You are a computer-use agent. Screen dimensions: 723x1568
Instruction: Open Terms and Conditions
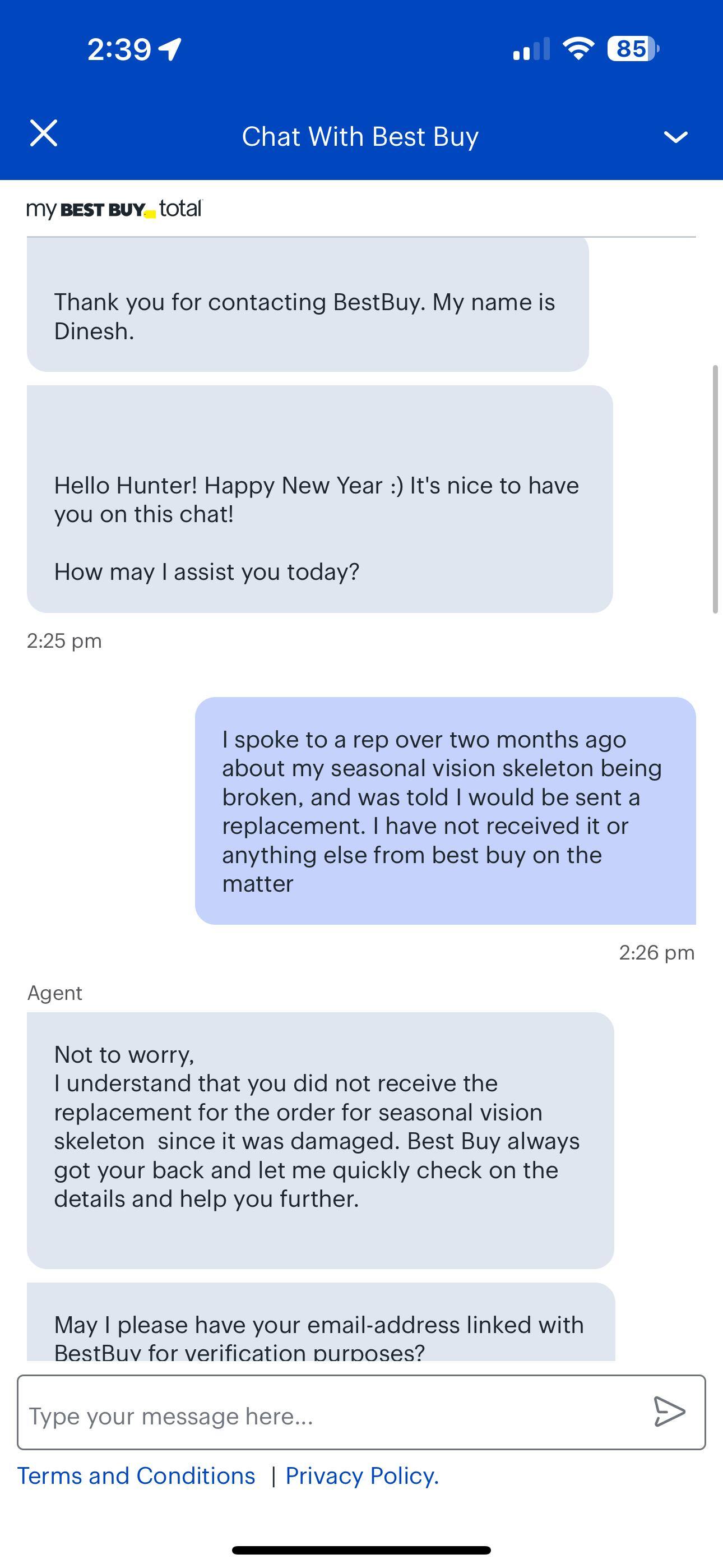pyautogui.click(x=136, y=1474)
